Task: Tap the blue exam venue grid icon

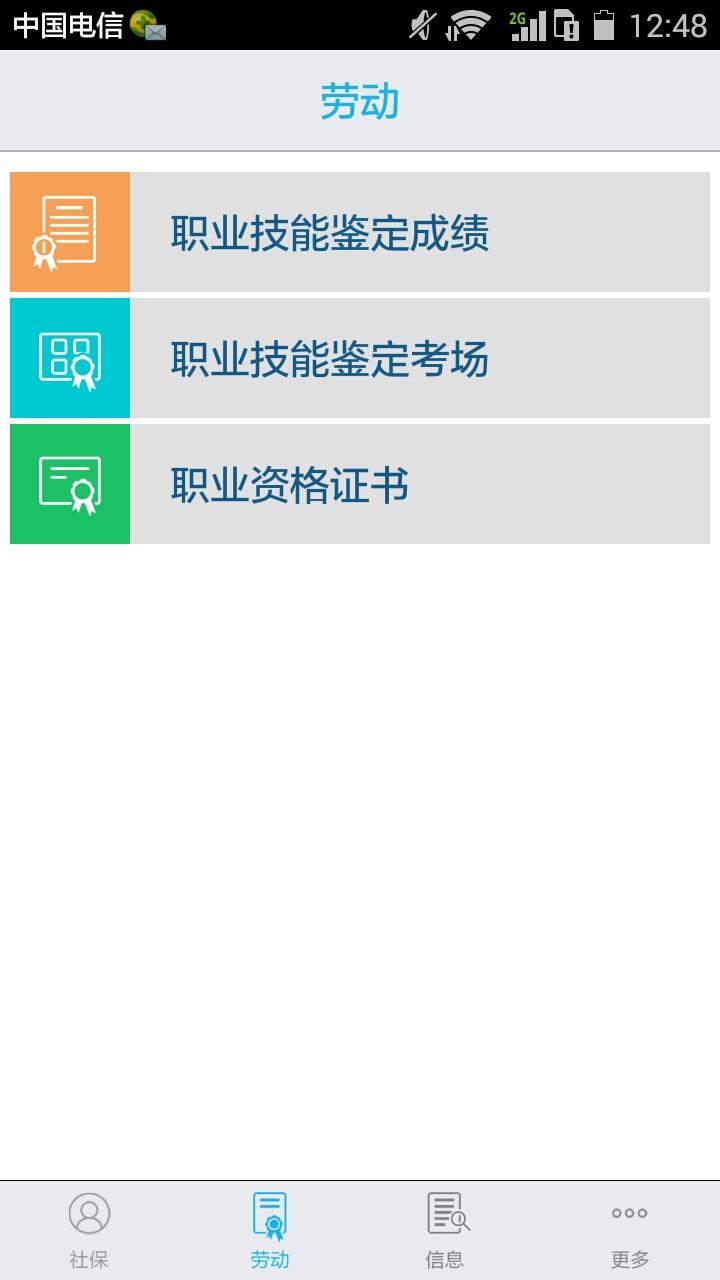Action: (69, 357)
